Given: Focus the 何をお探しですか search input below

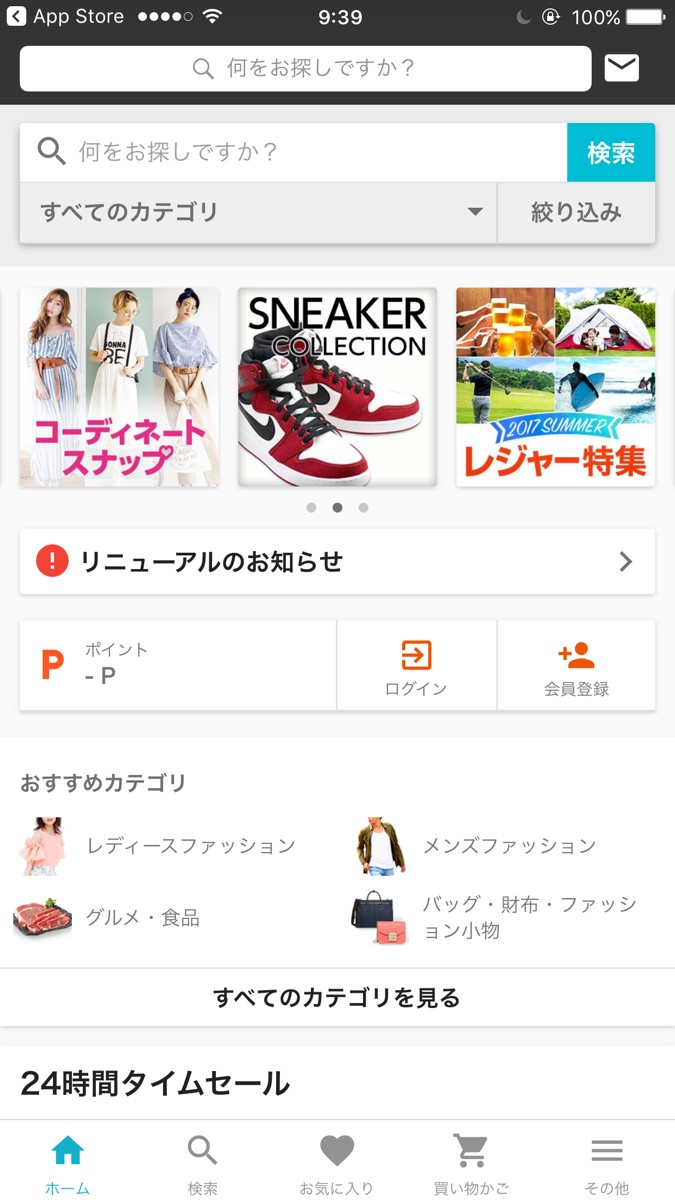Looking at the screenshot, I should pos(300,152).
